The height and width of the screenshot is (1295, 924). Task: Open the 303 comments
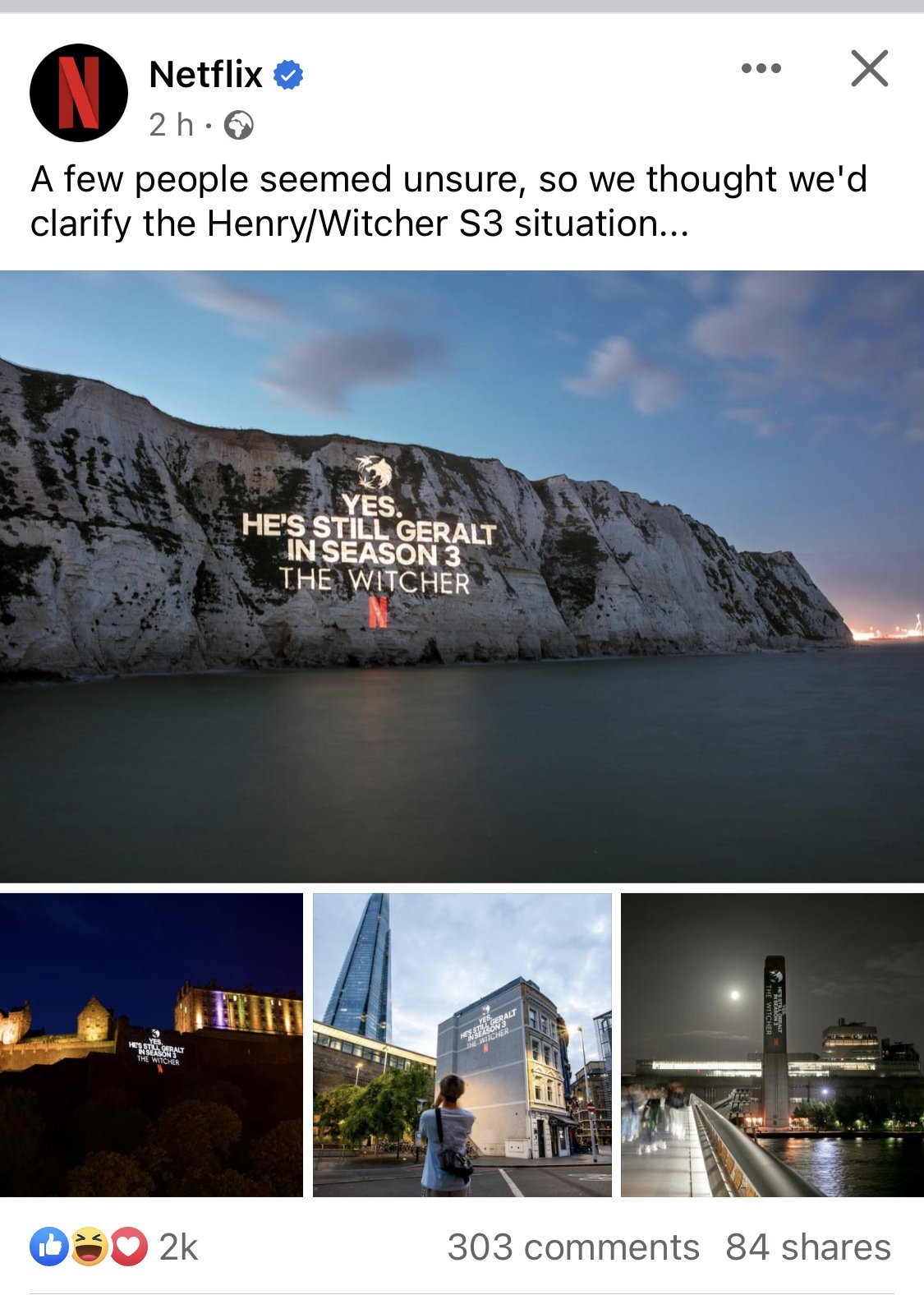click(572, 1247)
